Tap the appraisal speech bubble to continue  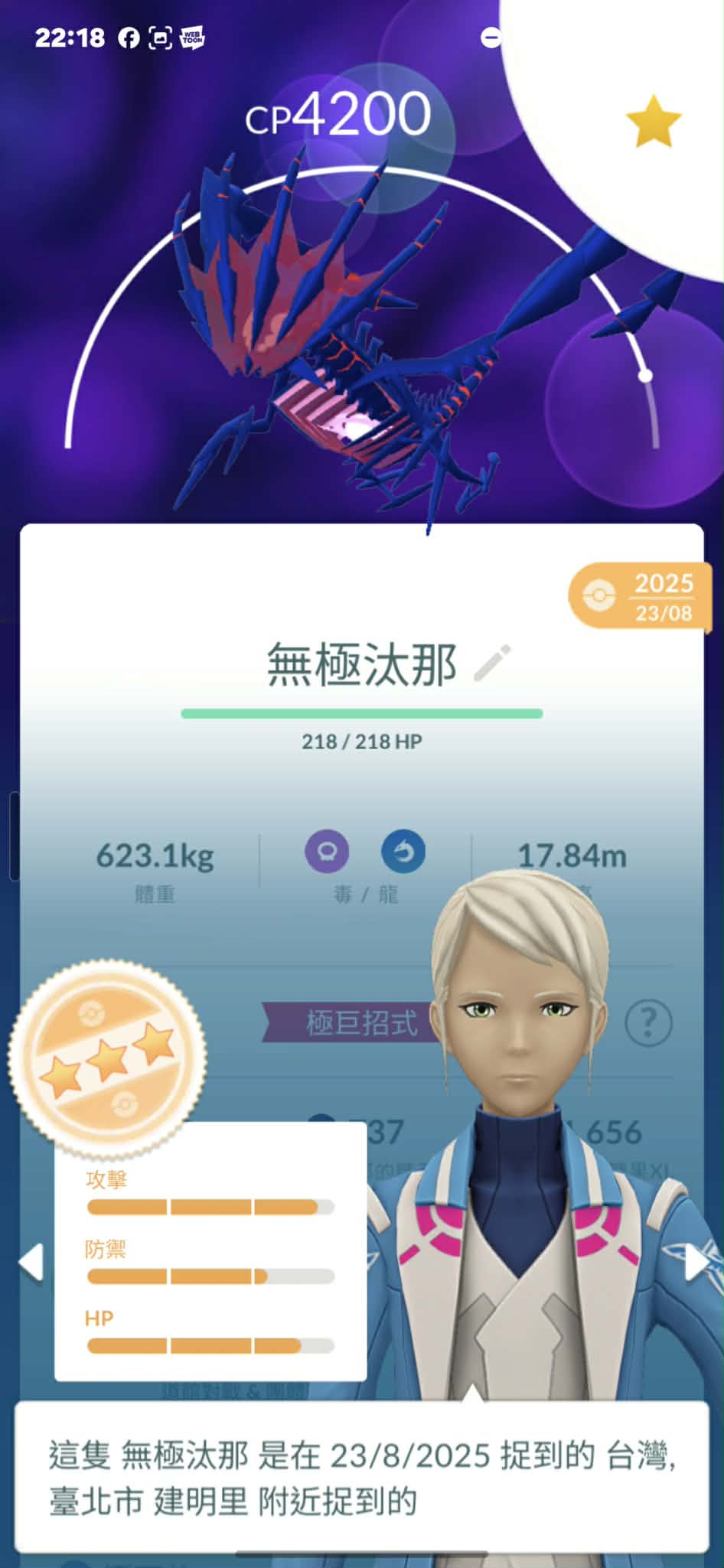(x=361, y=1477)
